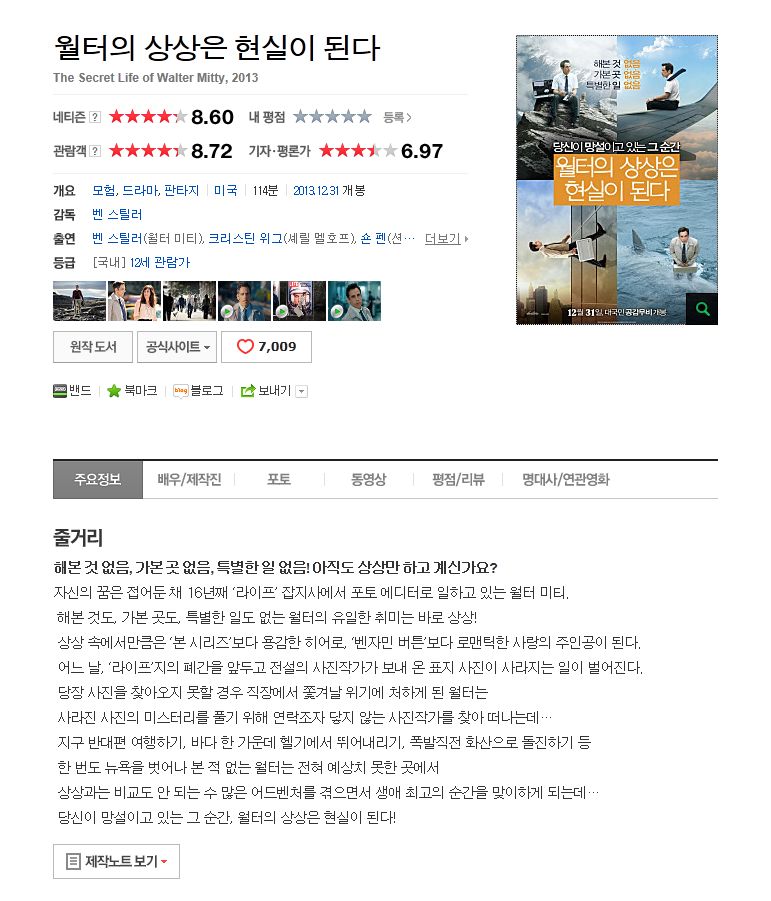
Task: Expand the 공식사이트 dropdown
Action: [x=177, y=347]
